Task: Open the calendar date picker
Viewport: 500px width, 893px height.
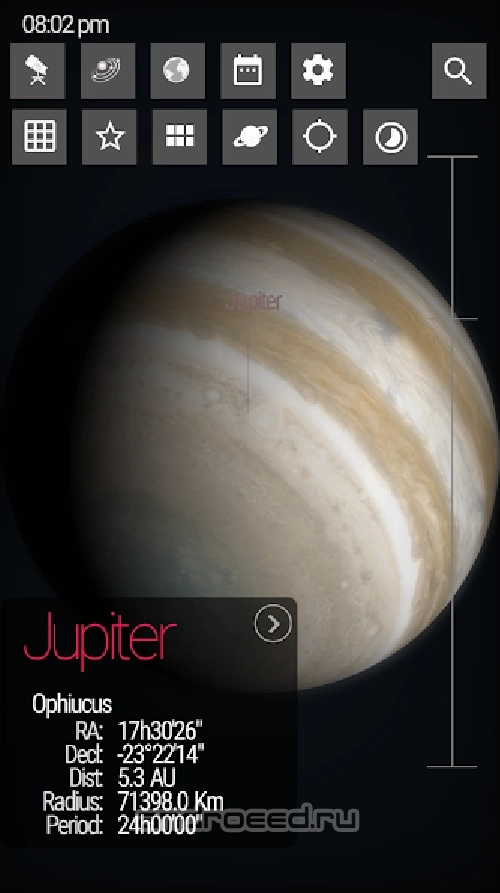Action: 248,71
